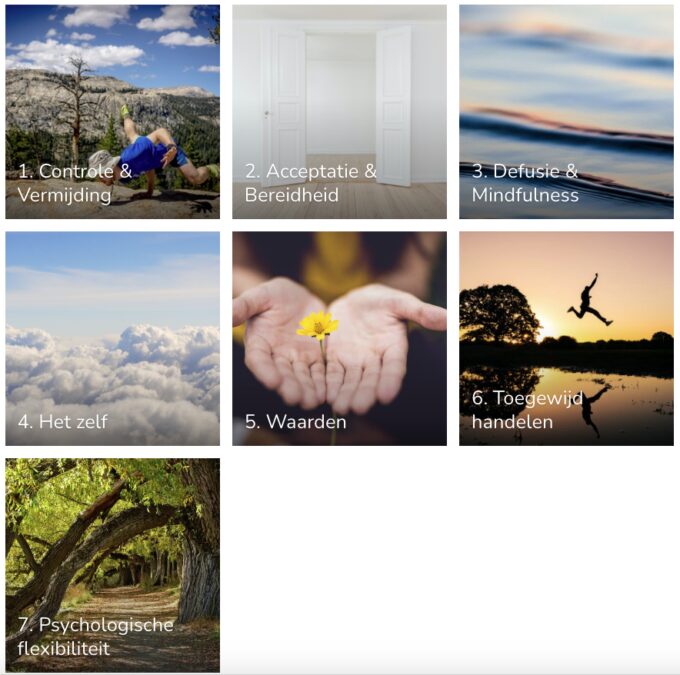Open the Het zelf module
The width and height of the screenshot is (680, 675).
pyautogui.click(x=112, y=338)
